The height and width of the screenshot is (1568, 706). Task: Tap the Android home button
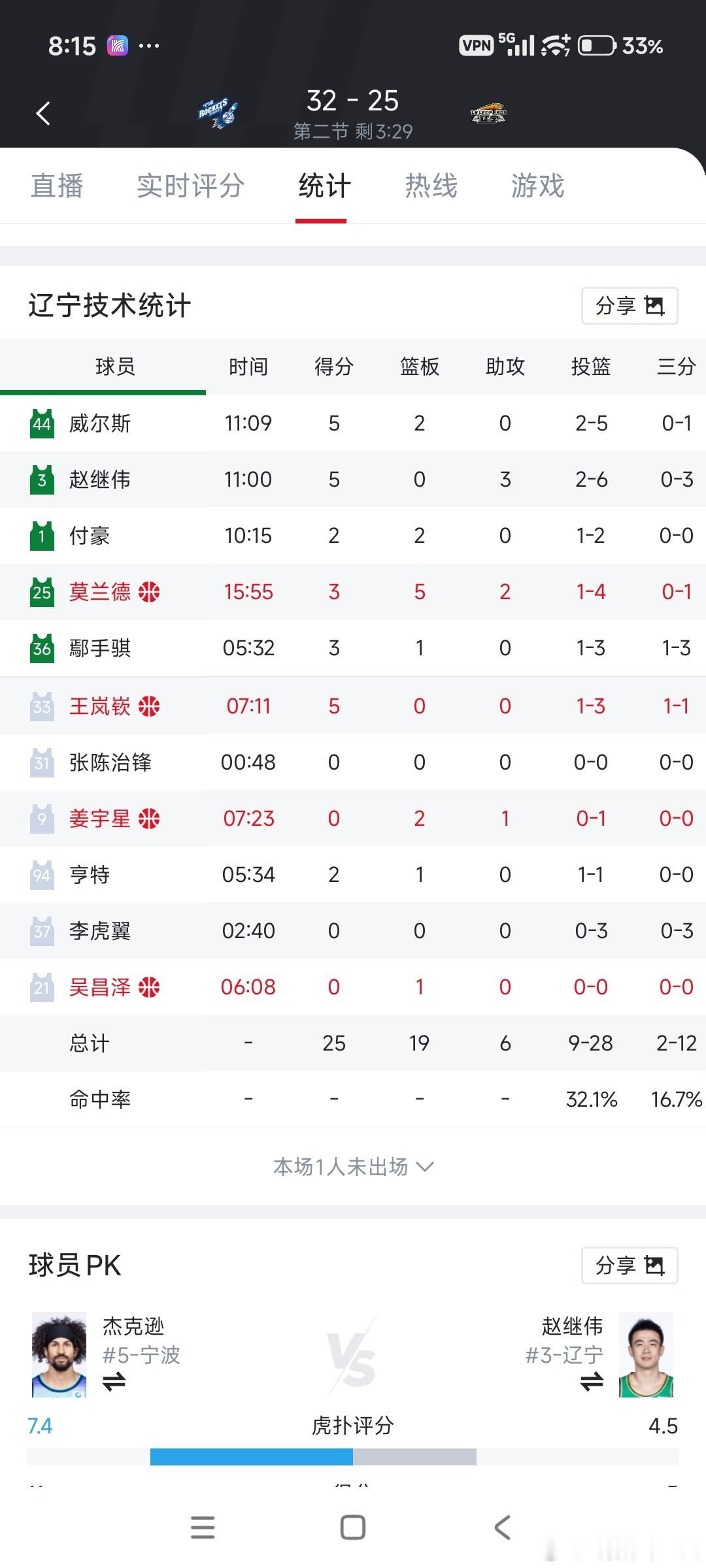[352, 1529]
